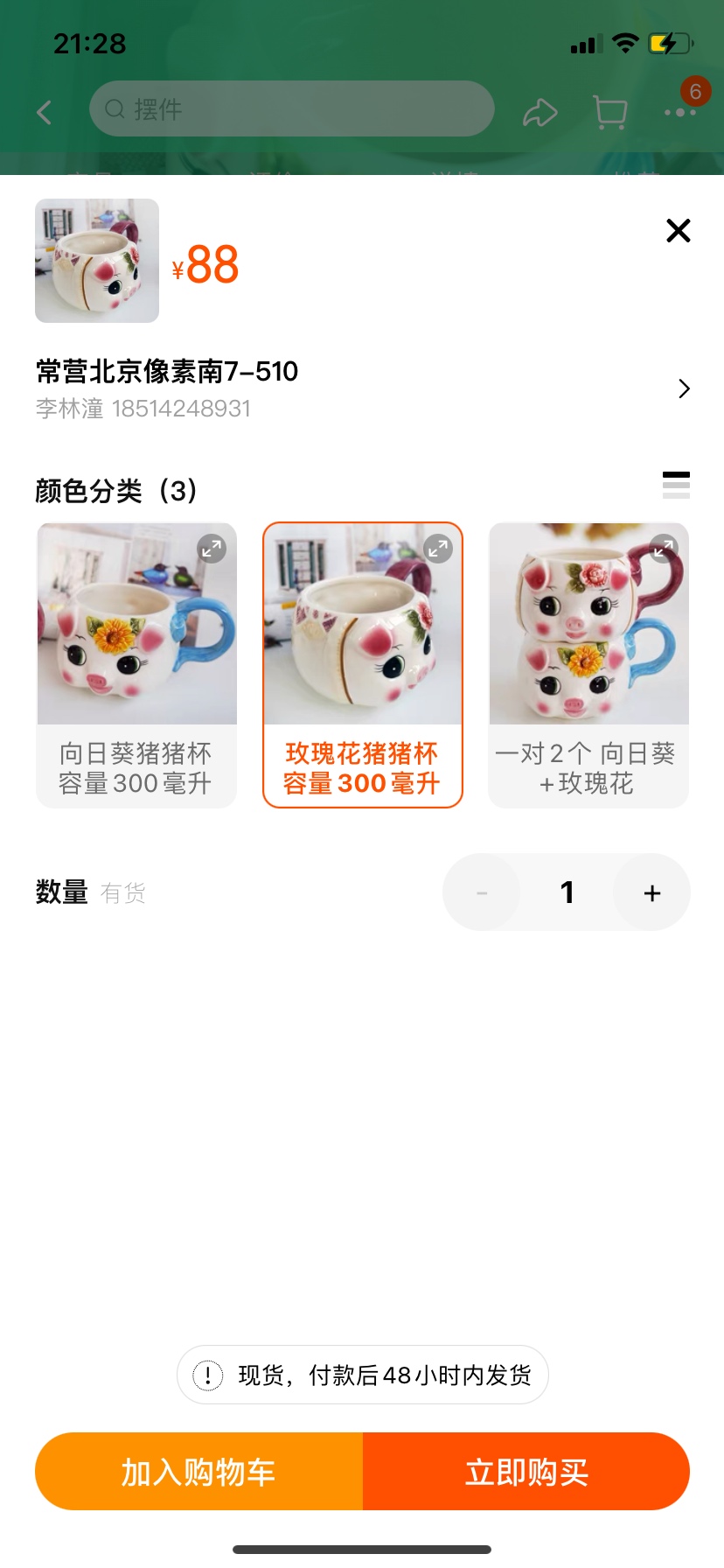Open the delivery address 常营北京像素南7-510
The height and width of the screenshot is (1568, 724).
coord(362,388)
